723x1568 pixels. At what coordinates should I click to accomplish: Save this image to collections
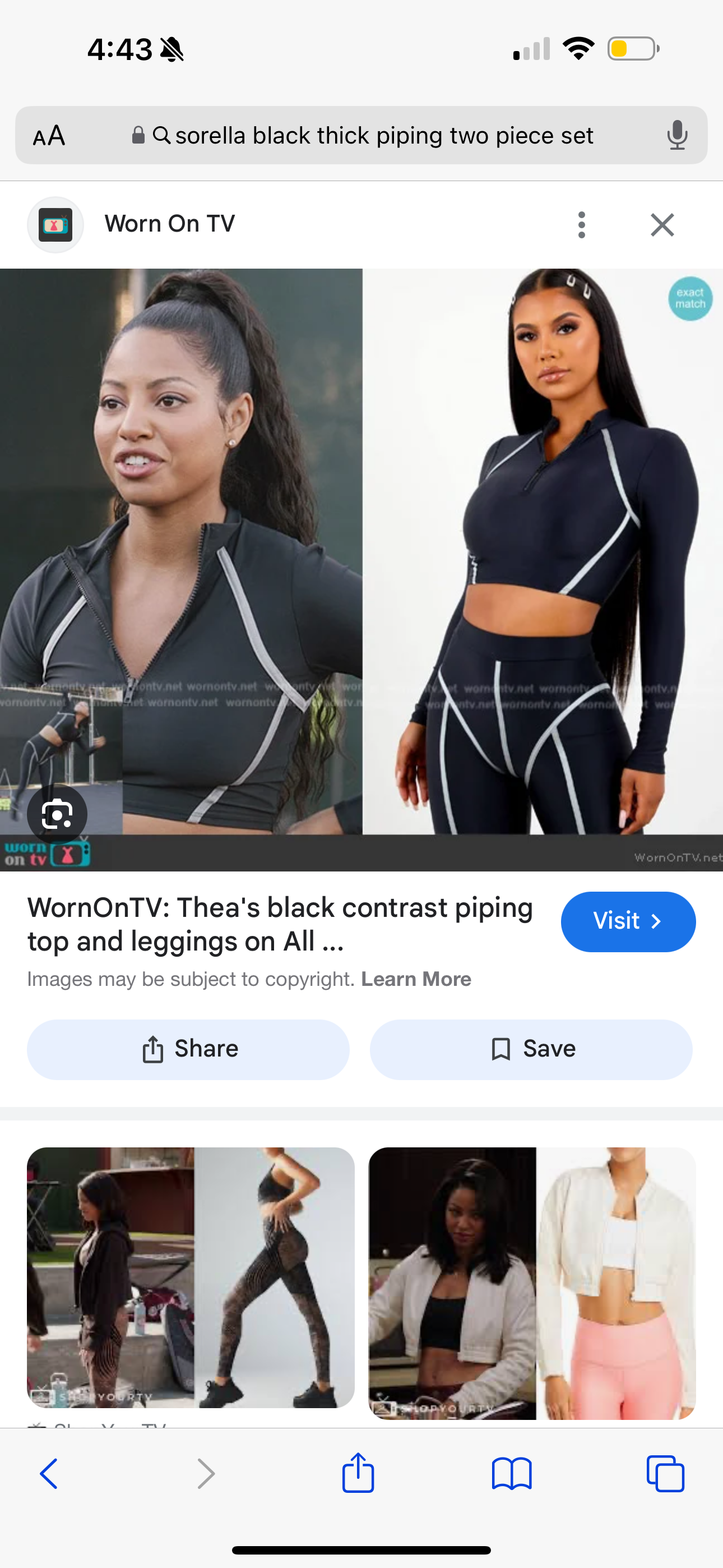click(531, 1049)
